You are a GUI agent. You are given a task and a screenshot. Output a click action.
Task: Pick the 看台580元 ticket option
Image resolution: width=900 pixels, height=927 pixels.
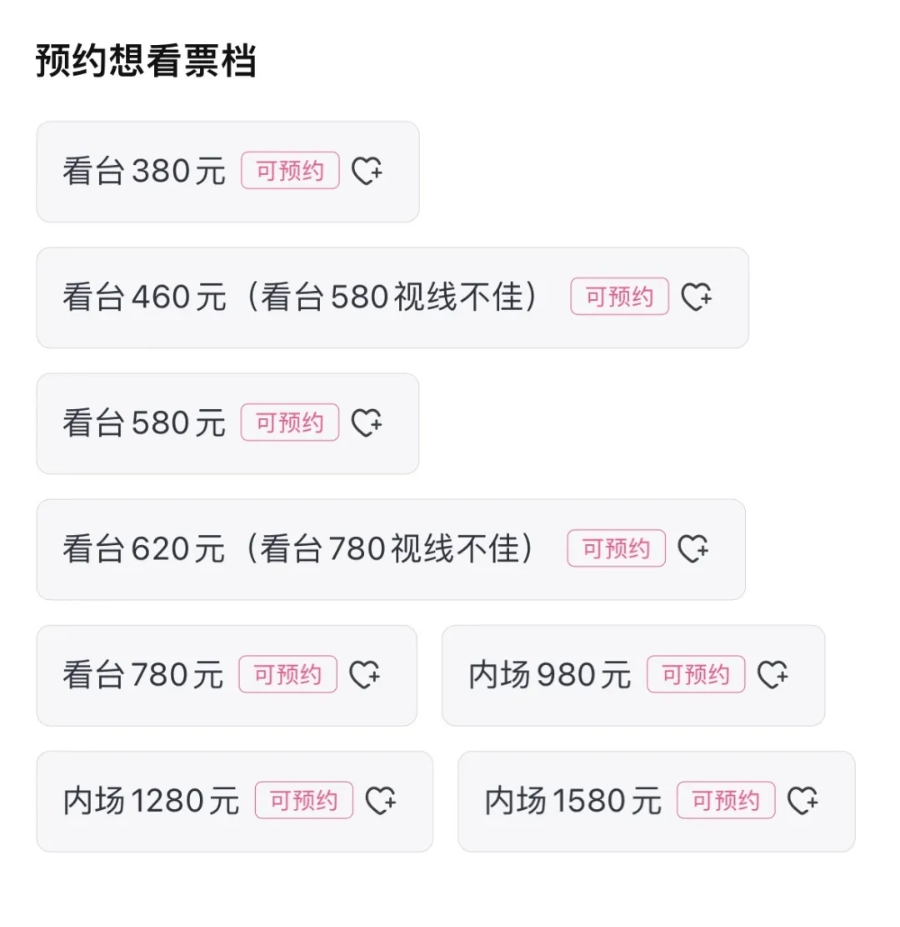pos(145,423)
